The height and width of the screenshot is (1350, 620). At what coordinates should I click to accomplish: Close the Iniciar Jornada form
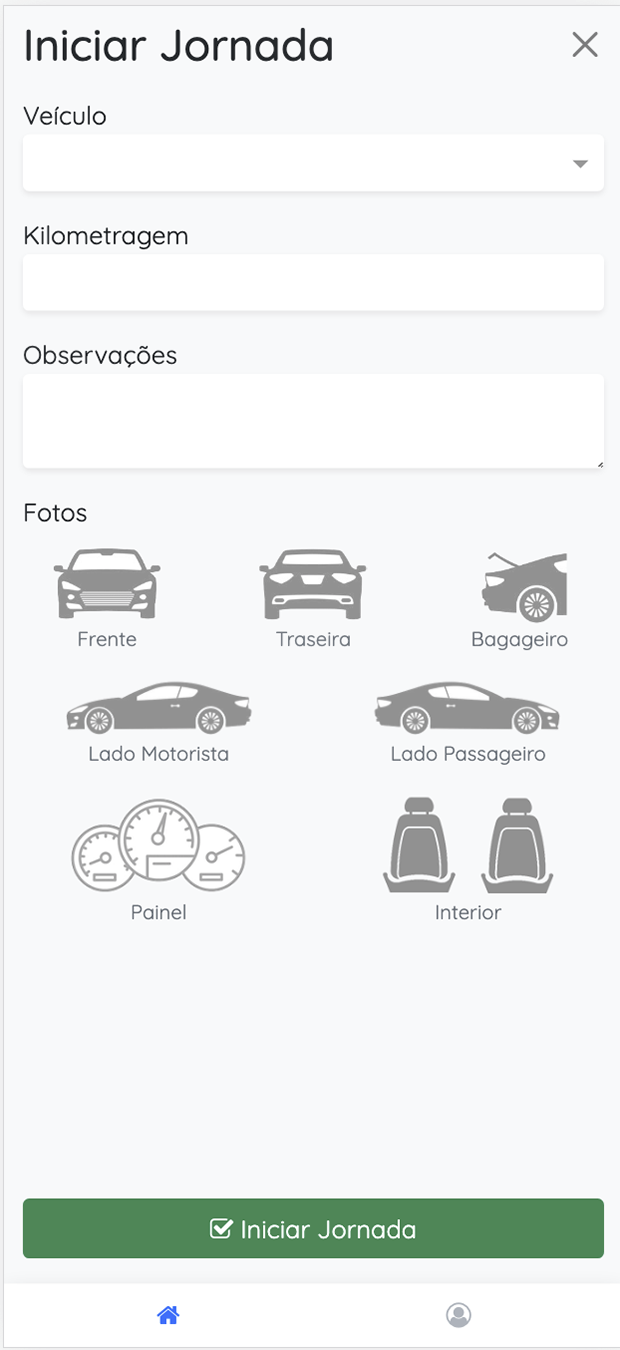click(585, 45)
